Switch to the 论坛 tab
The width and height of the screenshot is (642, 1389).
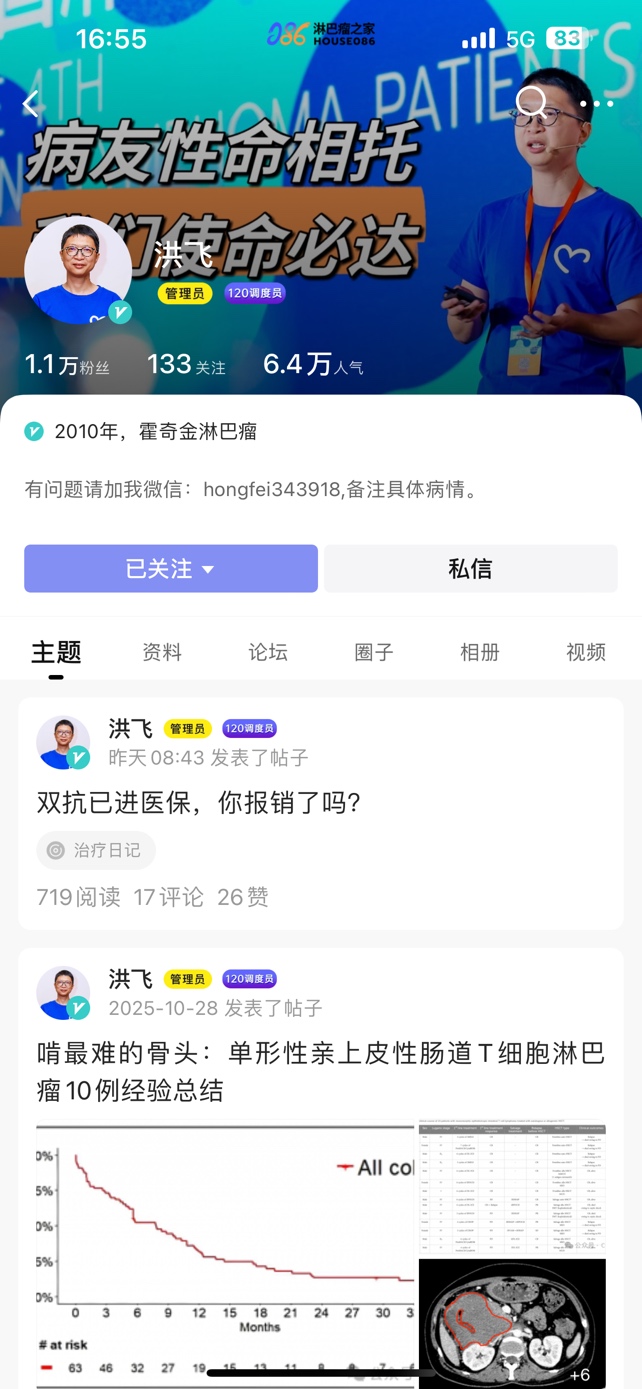pos(268,652)
